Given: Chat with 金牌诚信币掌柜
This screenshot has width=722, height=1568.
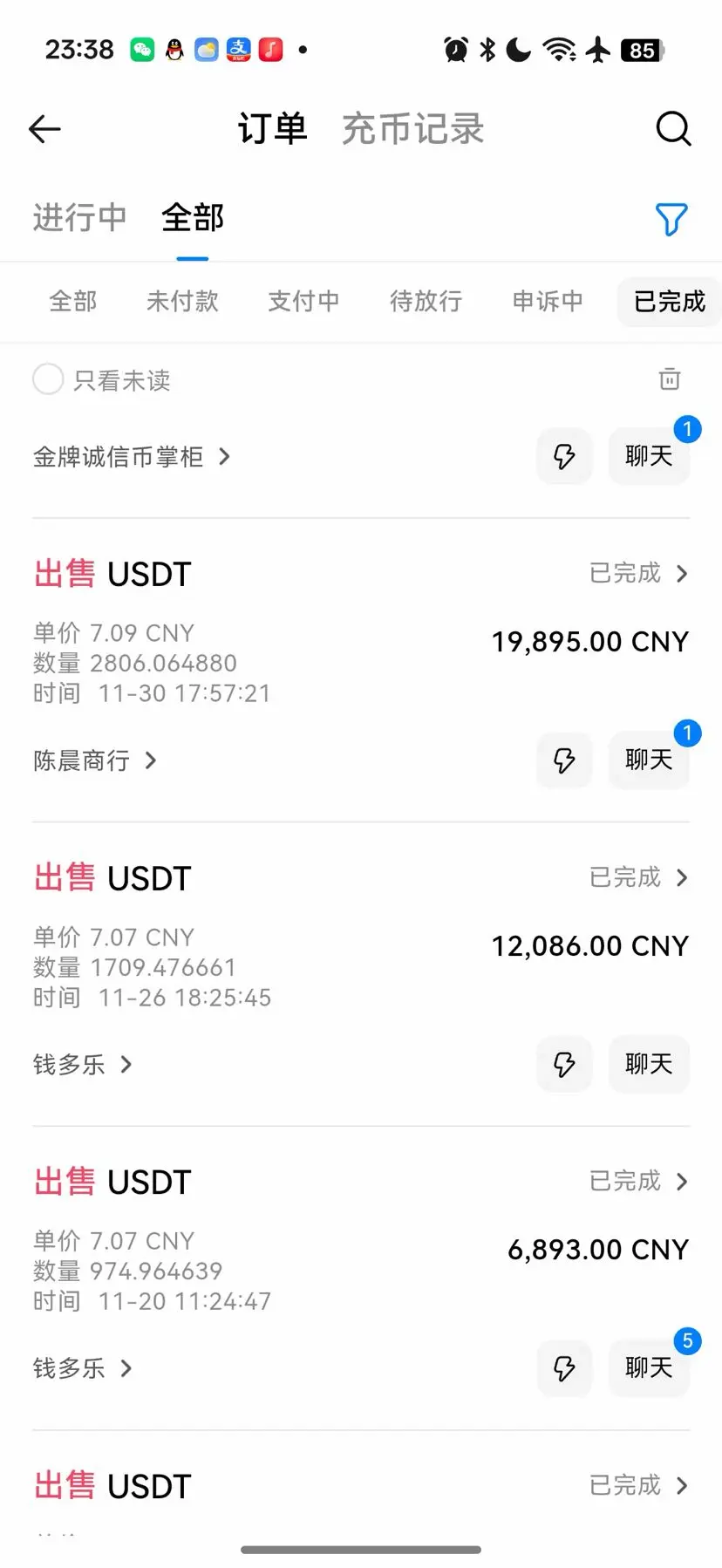Looking at the screenshot, I should (x=649, y=456).
